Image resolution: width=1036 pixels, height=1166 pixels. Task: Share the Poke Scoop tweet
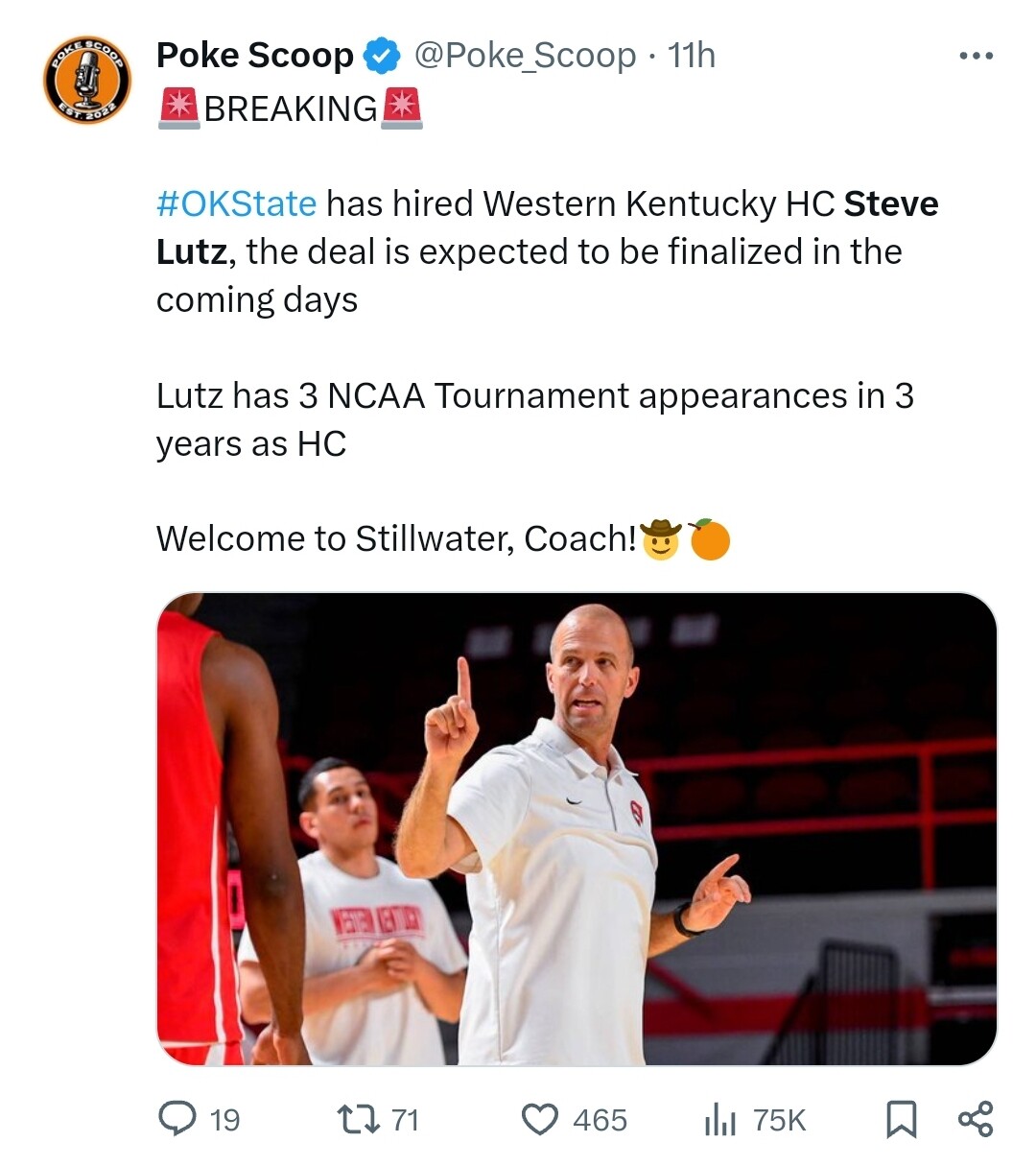coord(976,1119)
